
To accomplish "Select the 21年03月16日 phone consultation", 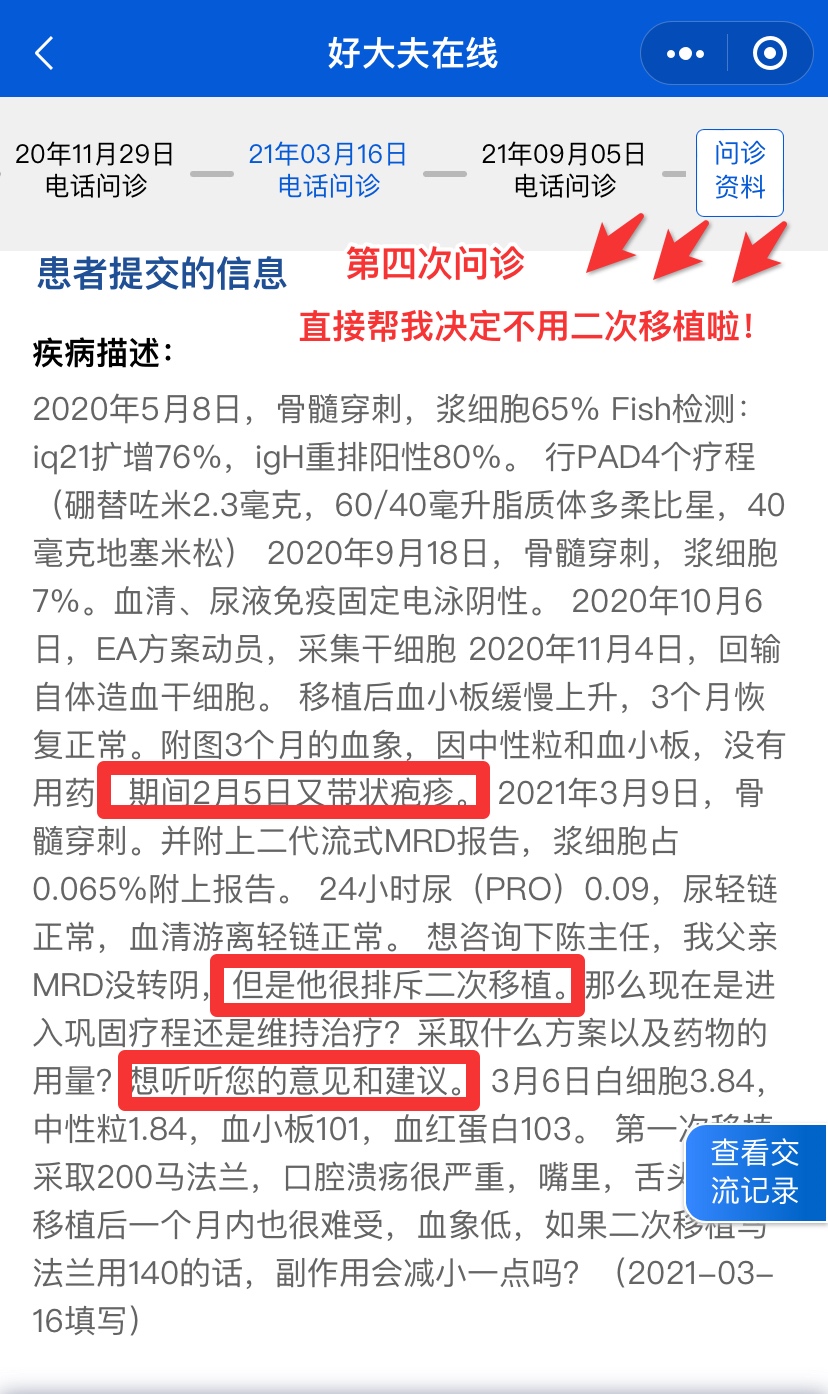I will (328, 170).
